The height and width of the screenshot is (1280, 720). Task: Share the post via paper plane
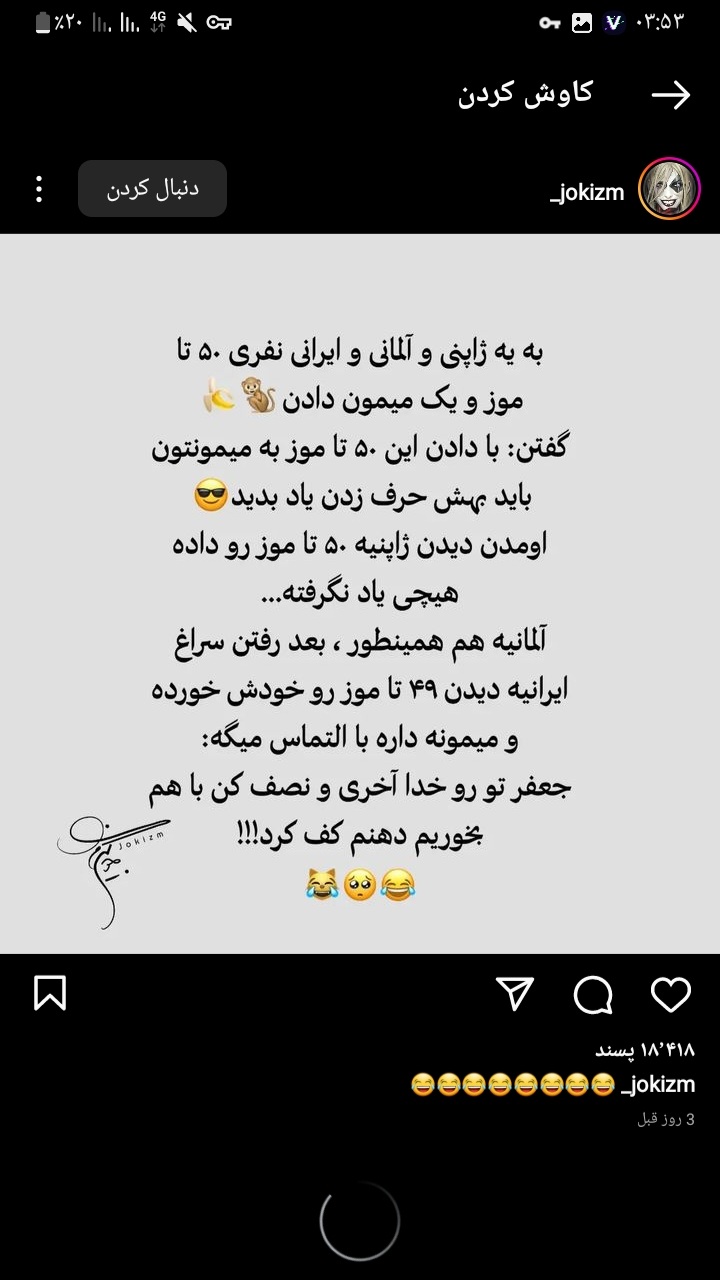click(x=515, y=994)
